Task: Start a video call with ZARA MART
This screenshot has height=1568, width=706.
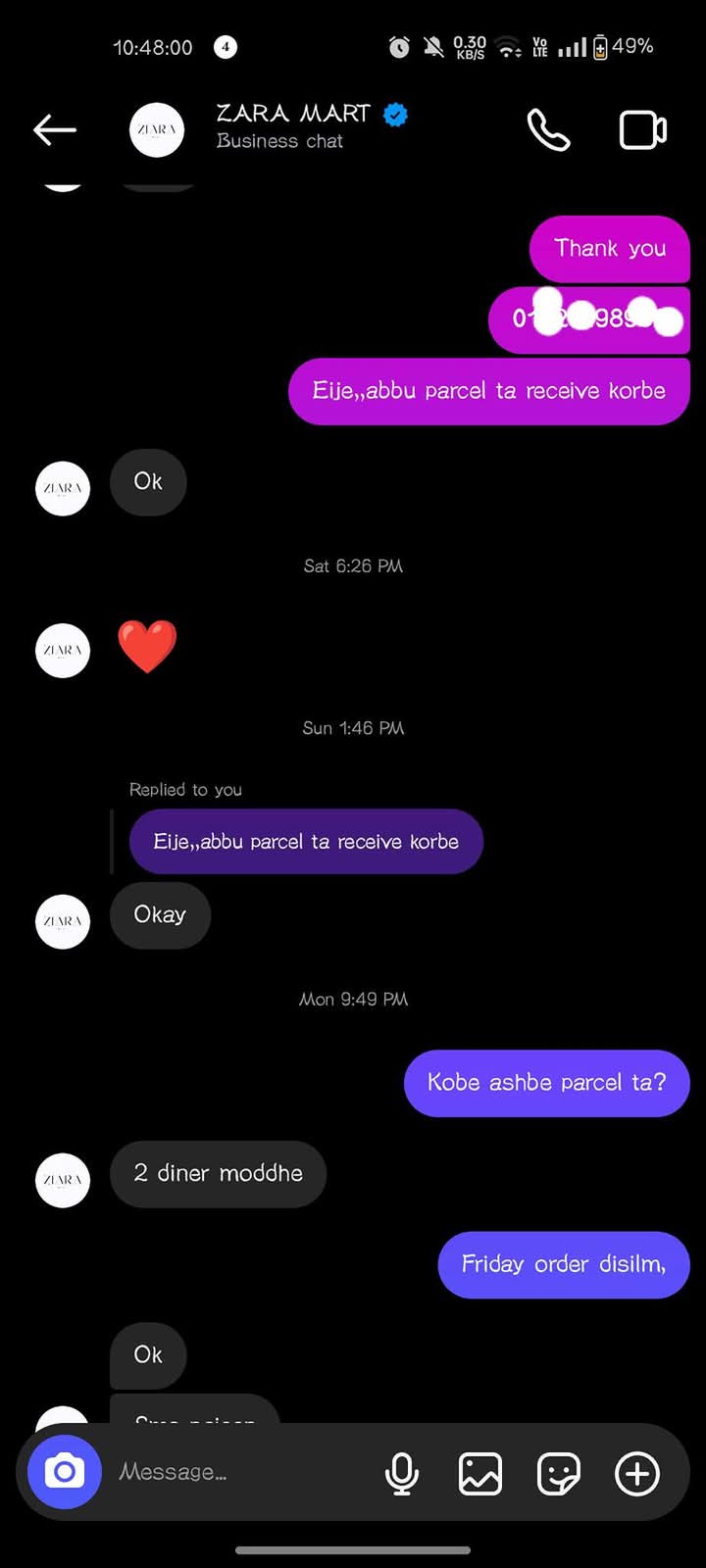Action: click(x=643, y=130)
